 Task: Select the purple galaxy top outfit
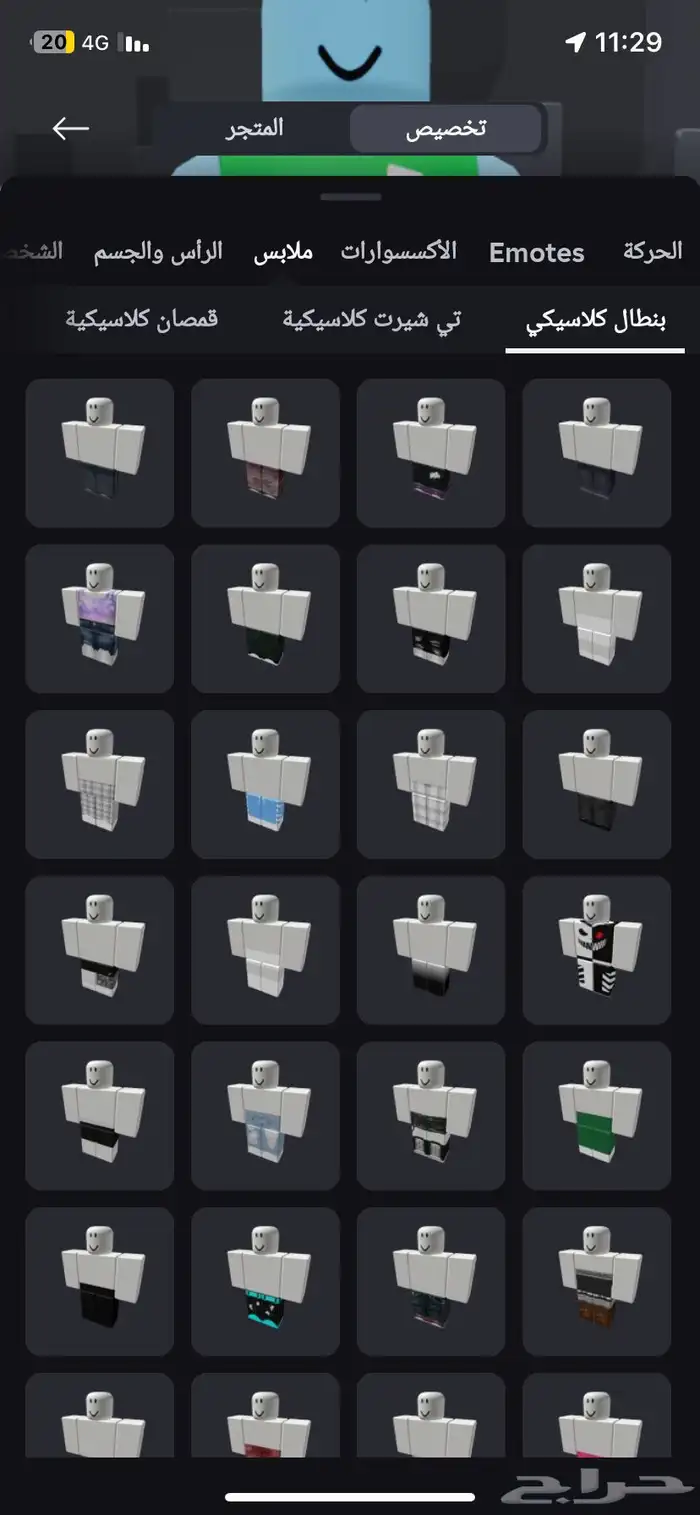99,619
